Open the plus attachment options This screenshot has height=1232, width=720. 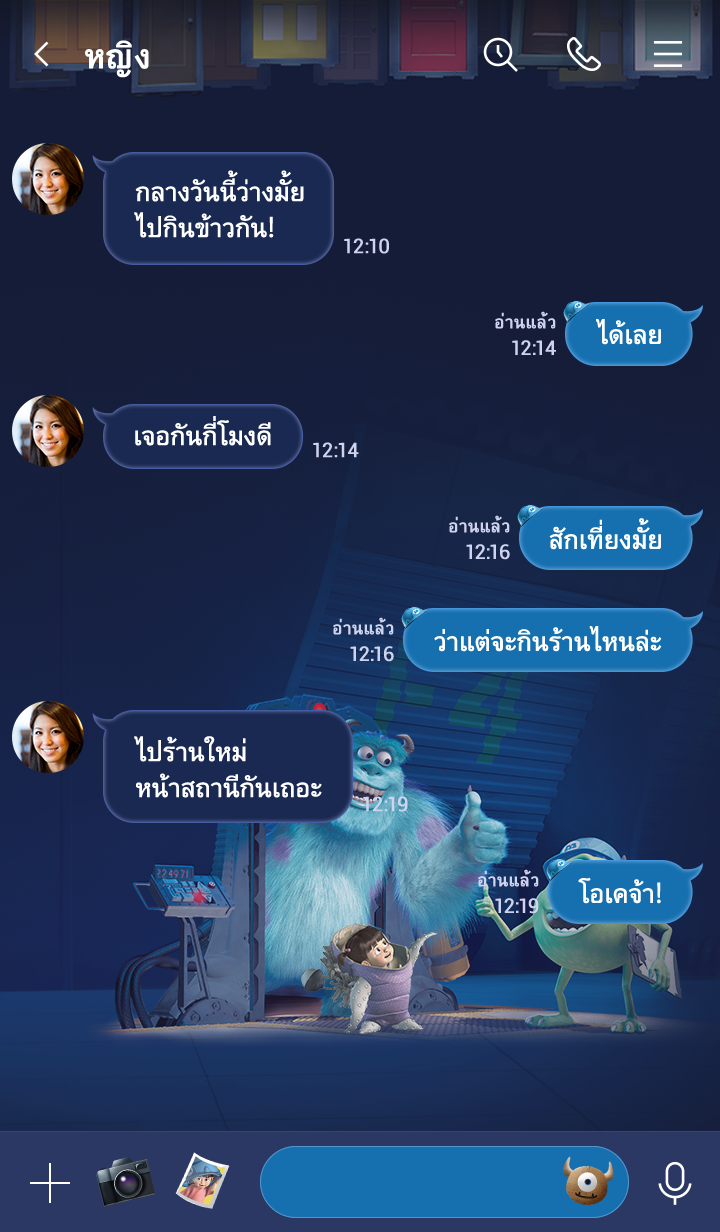pyautogui.click(x=50, y=1183)
